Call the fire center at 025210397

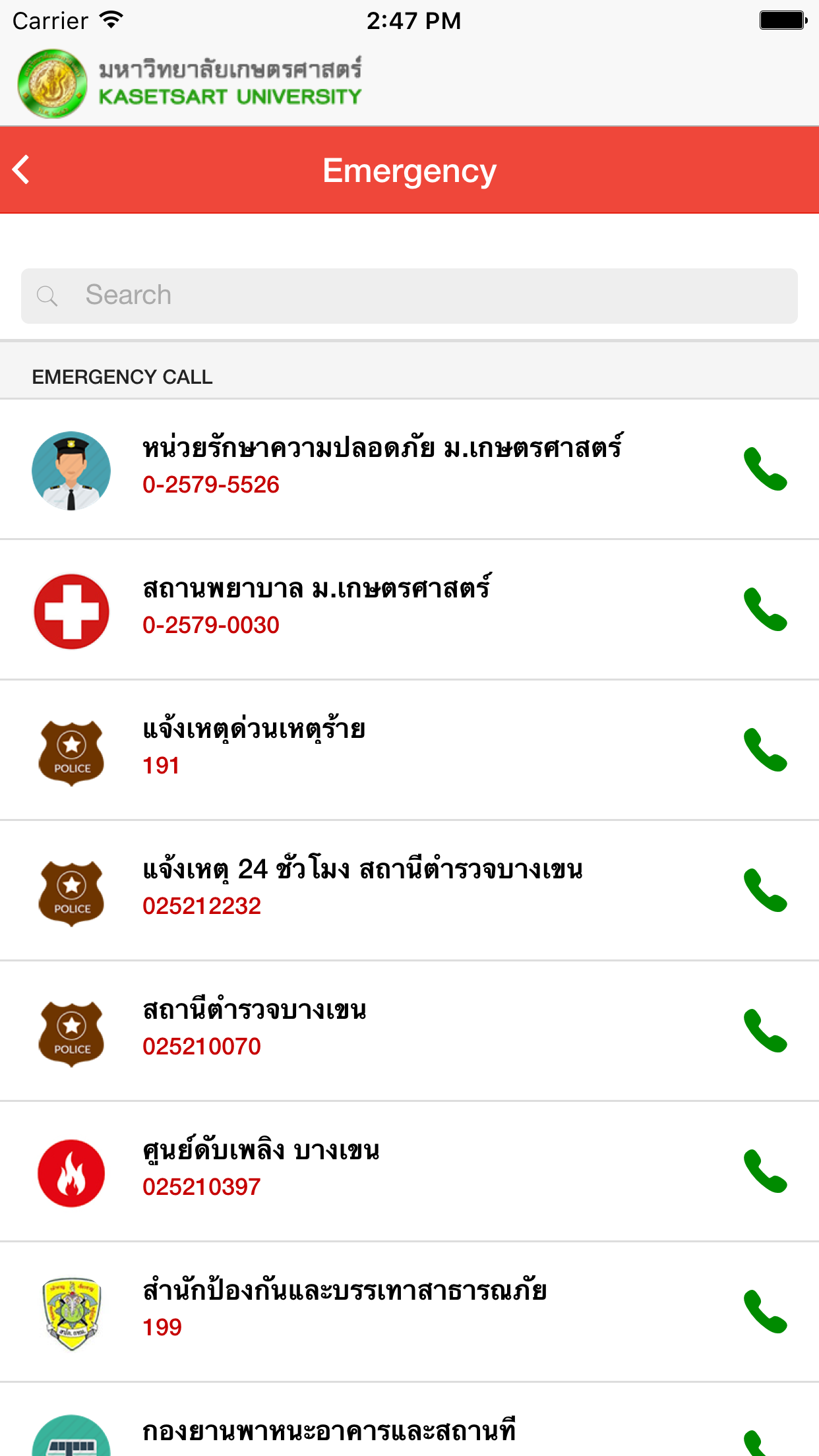(765, 1171)
